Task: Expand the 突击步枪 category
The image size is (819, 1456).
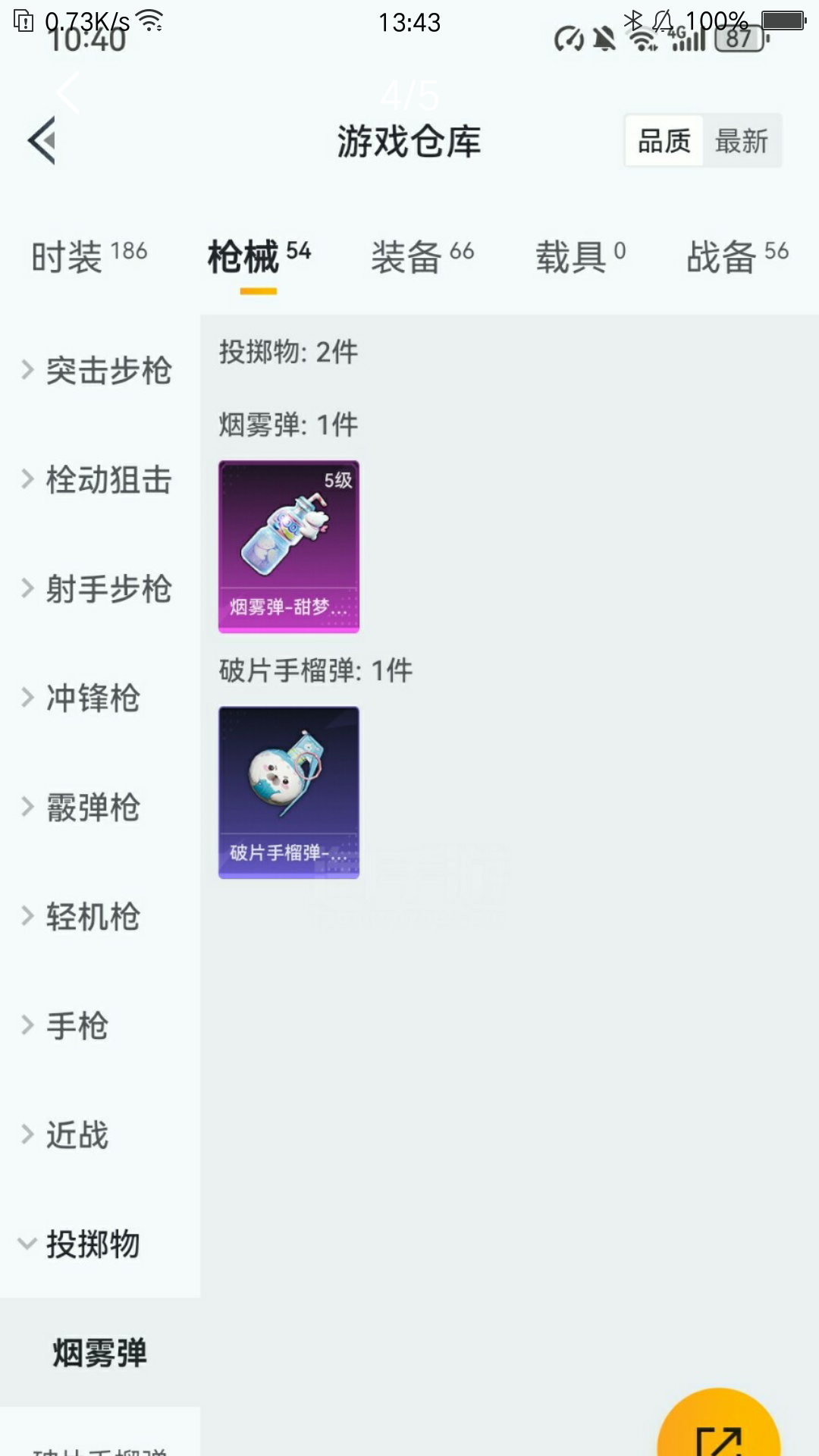Action: (99, 371)
